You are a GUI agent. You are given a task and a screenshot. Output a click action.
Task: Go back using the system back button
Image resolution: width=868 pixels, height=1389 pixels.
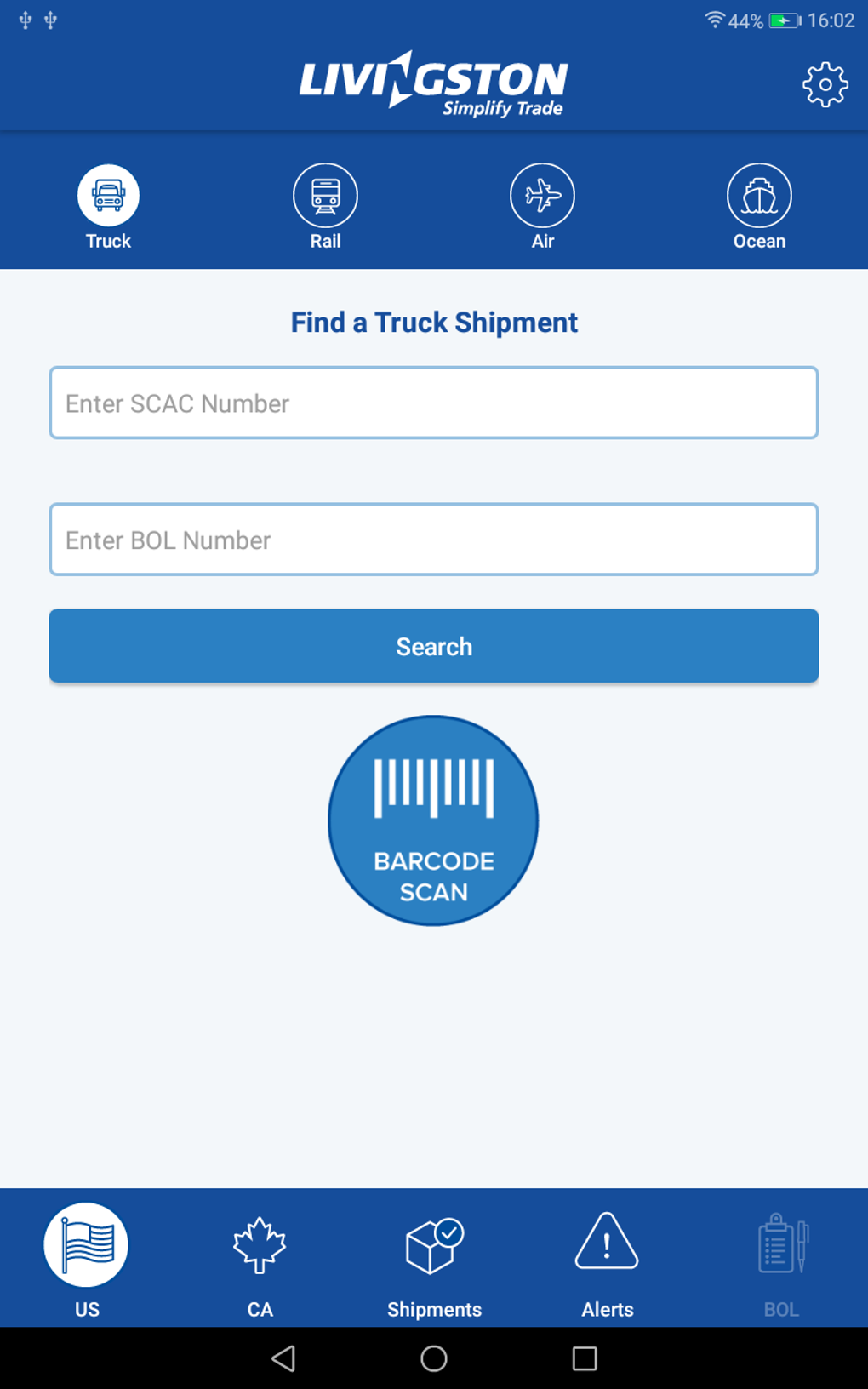pyautogui.click(x=283, y=1358)
